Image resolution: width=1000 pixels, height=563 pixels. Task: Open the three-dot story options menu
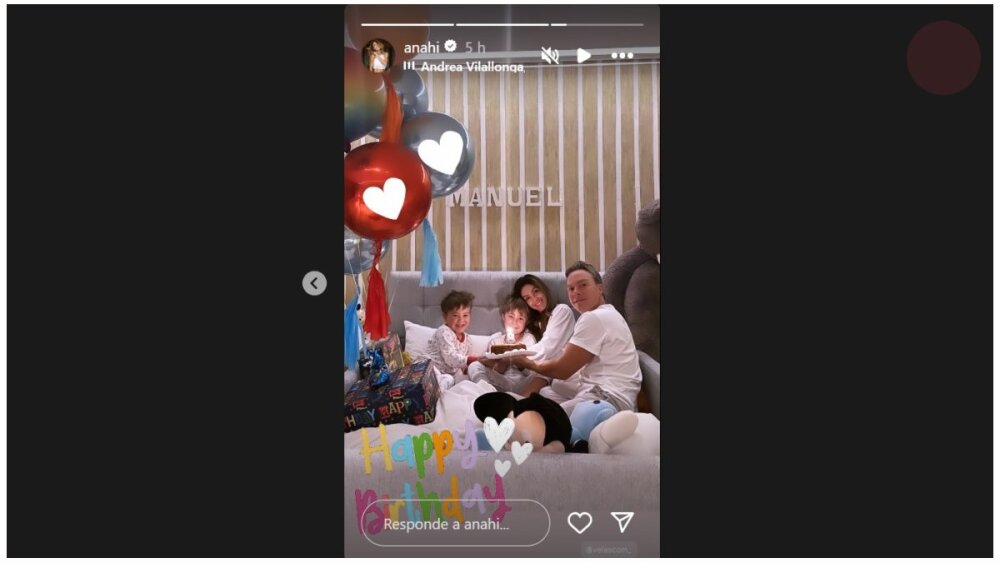coord(622,55)
